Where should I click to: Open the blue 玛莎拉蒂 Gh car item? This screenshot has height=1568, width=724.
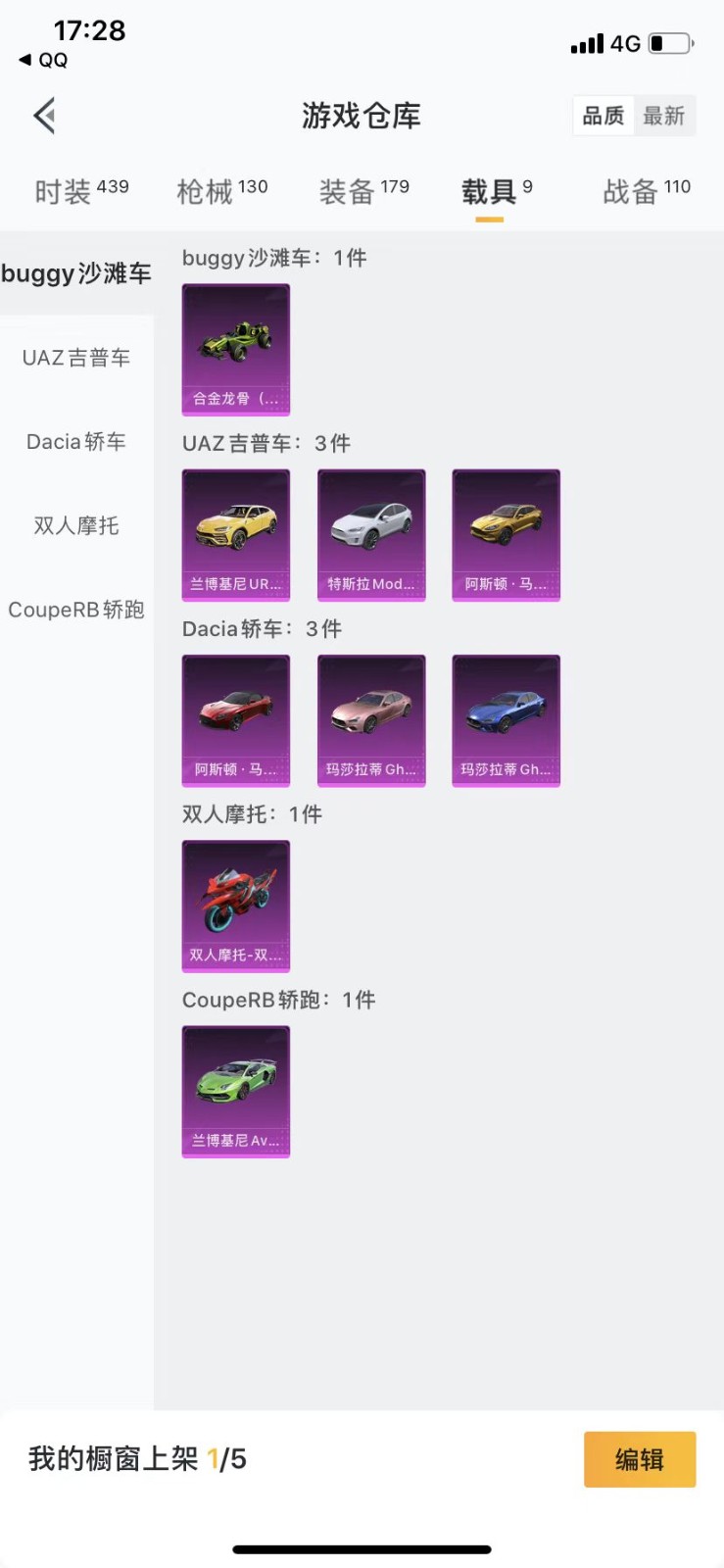(506, 719)
